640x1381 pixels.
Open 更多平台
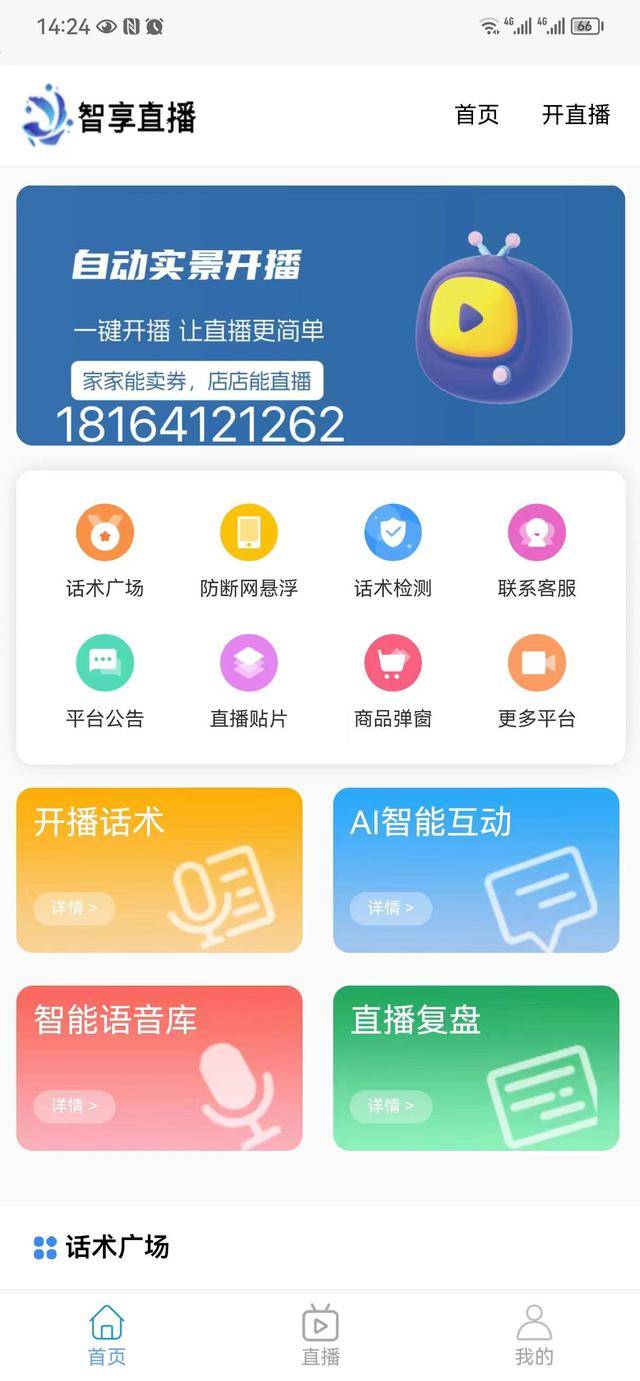(x=537, y=681)
